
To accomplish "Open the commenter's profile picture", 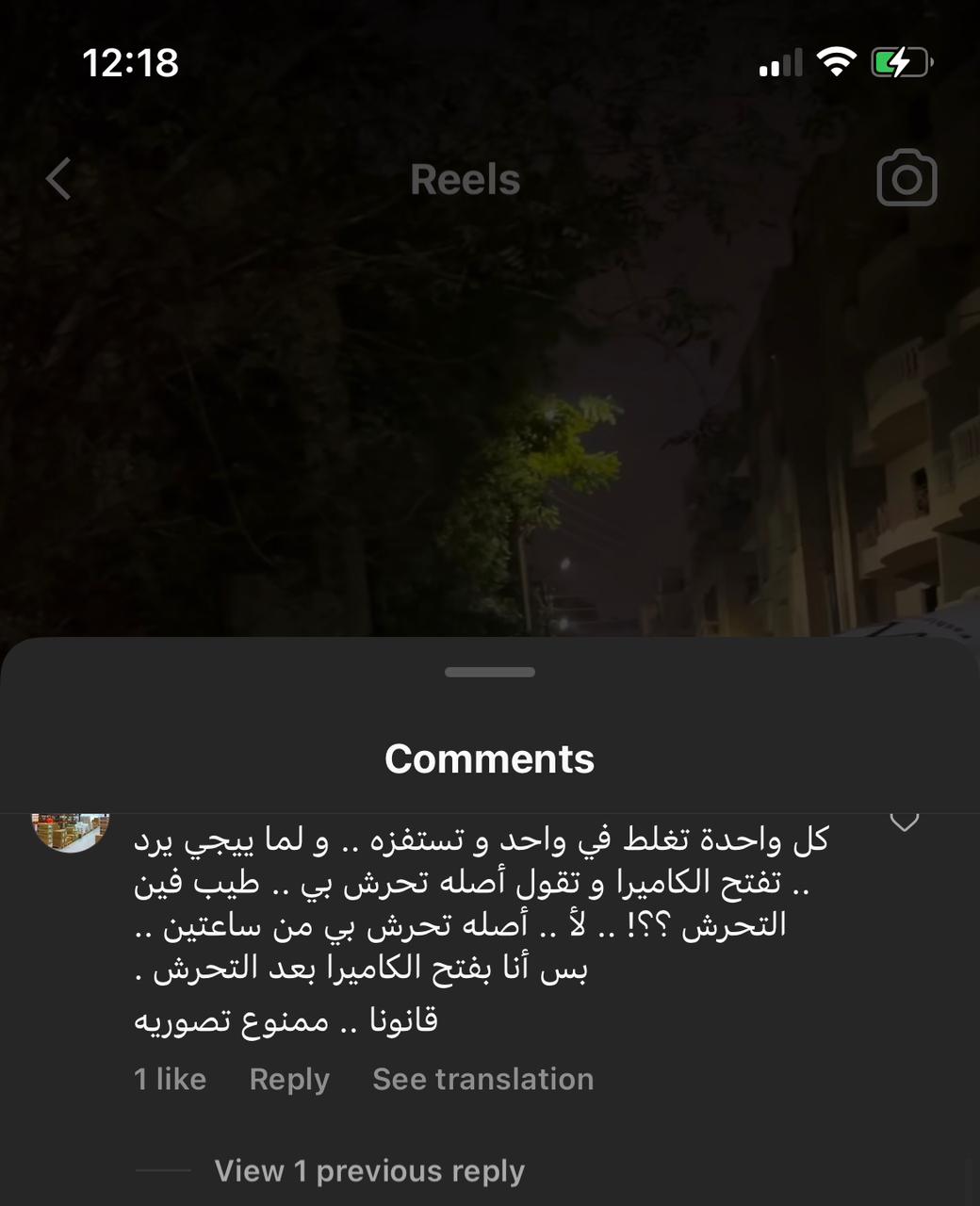I will [x=71, y=831].
